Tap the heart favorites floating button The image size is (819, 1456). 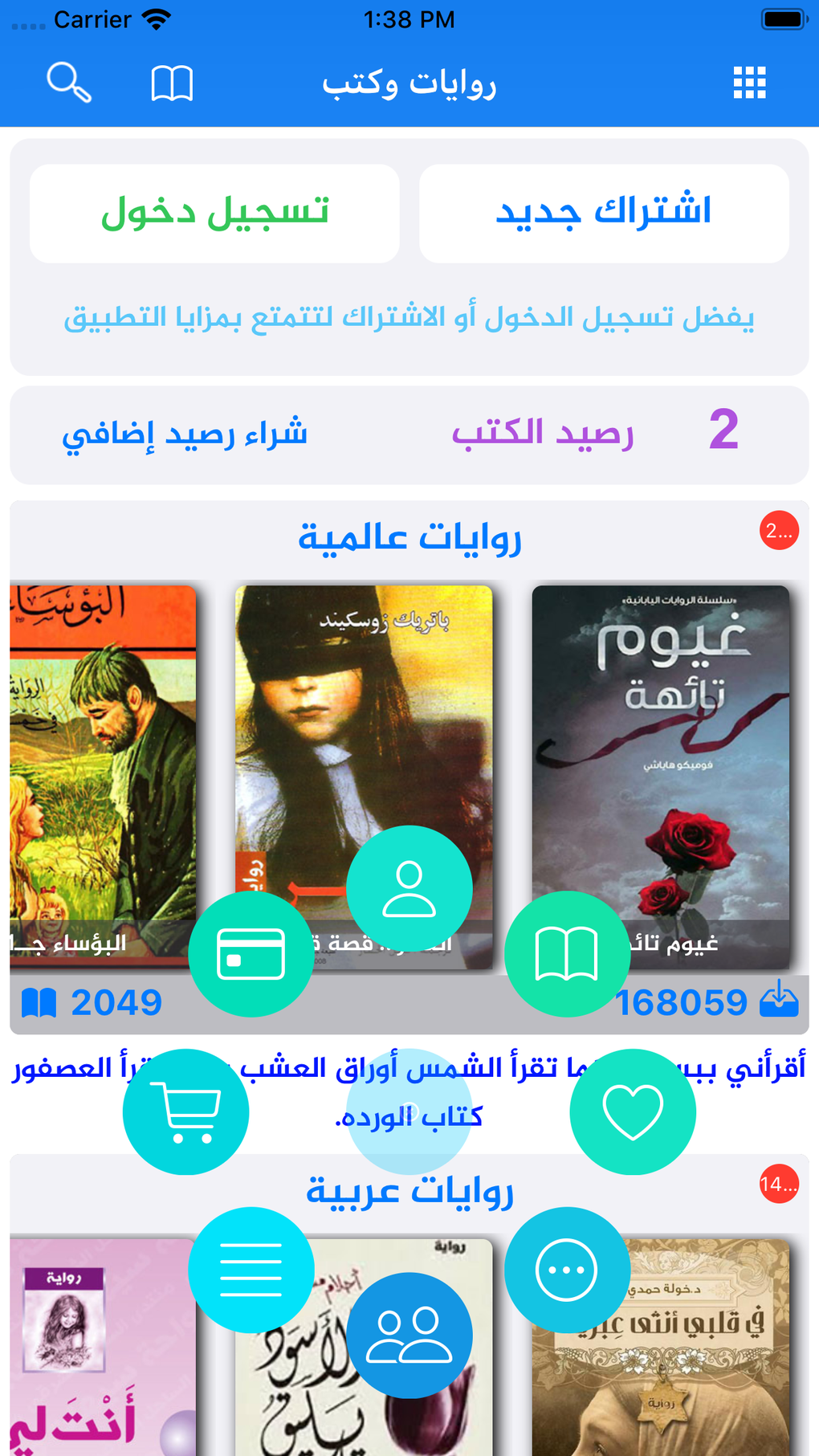tap(633, 1112)
